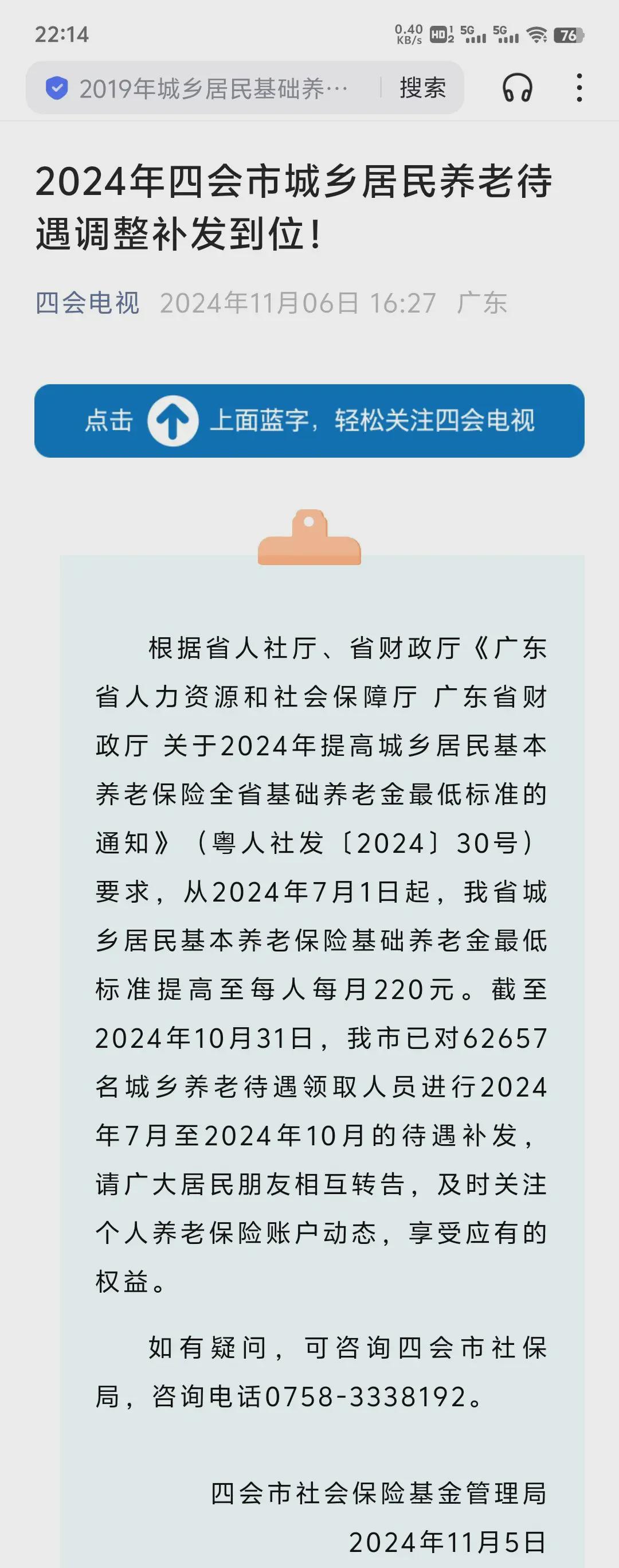This screenshot has height=1568, width=619.
Task: Tap the 搜索 button in the address bar
Action: pyautogui.click(x=422, y=88)
